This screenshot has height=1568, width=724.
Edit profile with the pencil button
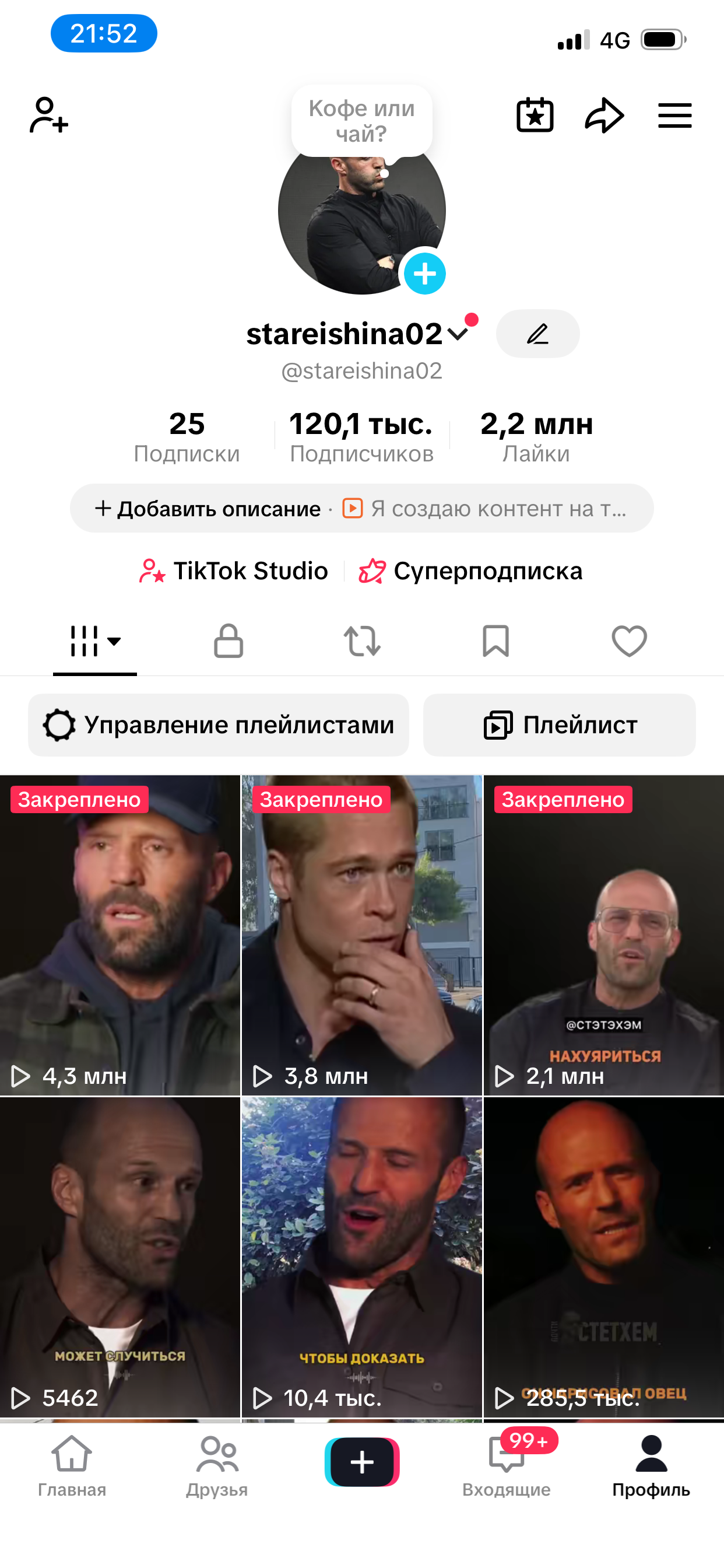538,334
